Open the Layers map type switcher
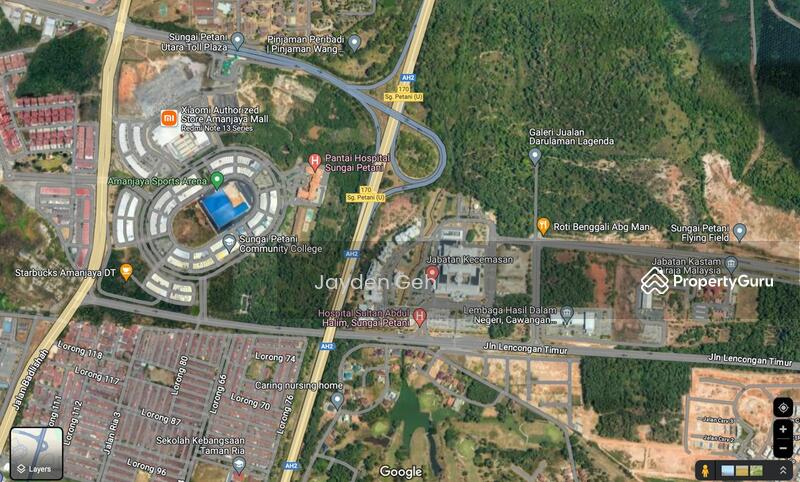Viewport: 800px width, 482px height. coord(36,452)
